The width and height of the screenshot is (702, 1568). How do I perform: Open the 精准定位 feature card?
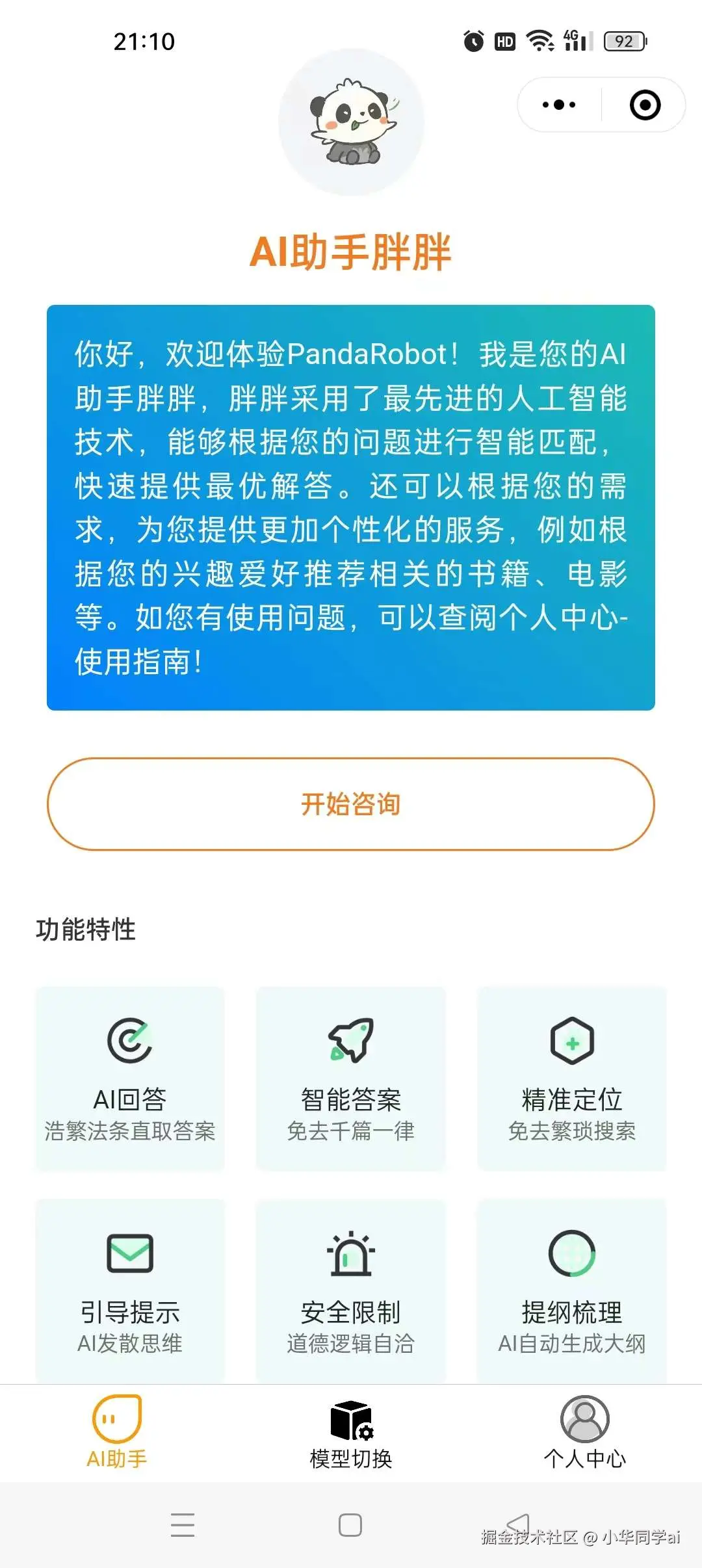tap(572, 1079)
